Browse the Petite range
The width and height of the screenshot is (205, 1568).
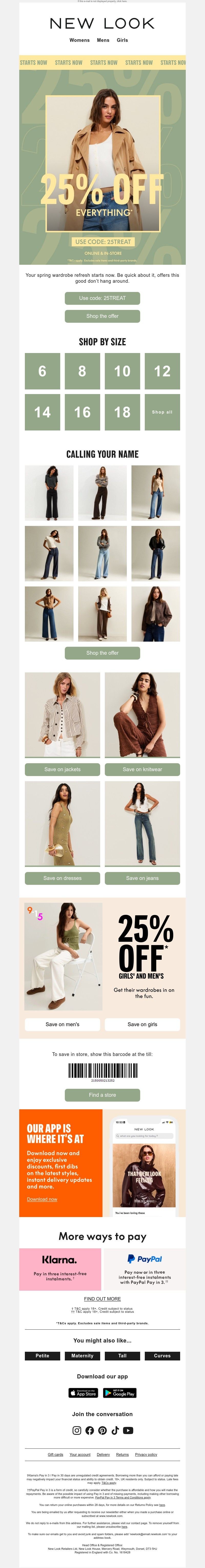[43, 1356]
